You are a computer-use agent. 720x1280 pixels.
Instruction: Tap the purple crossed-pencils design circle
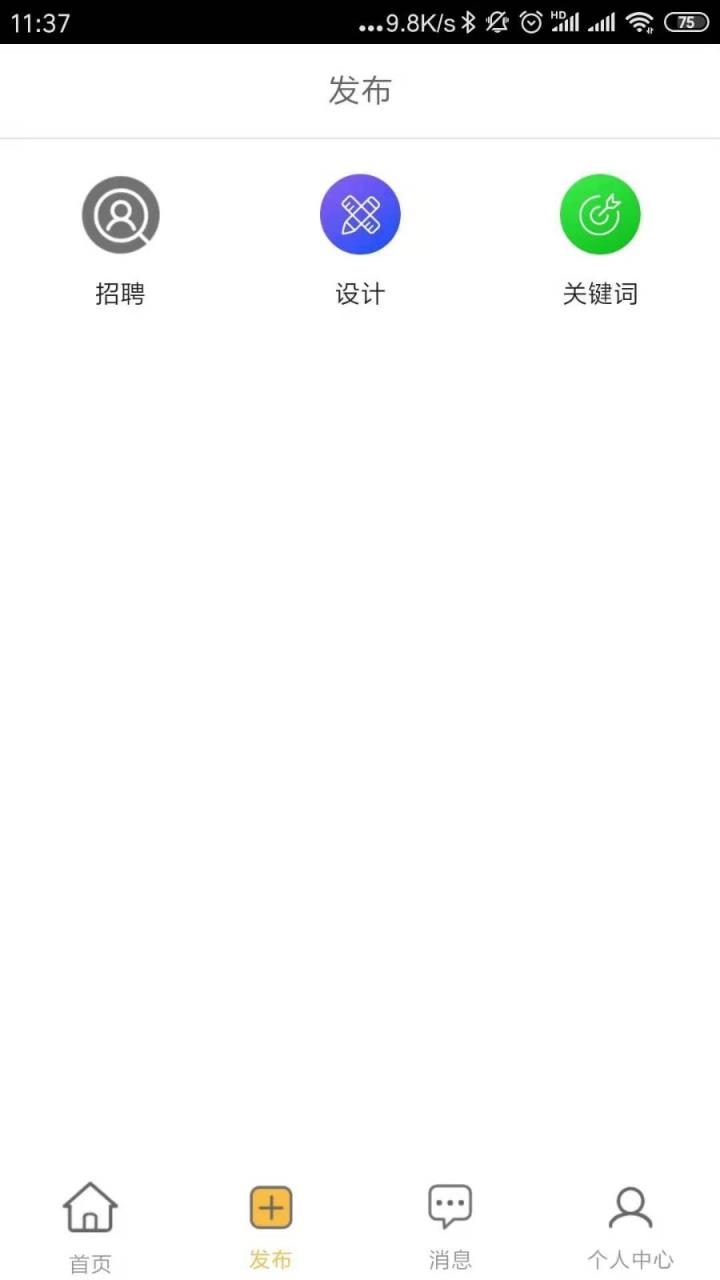coord(360,214)
